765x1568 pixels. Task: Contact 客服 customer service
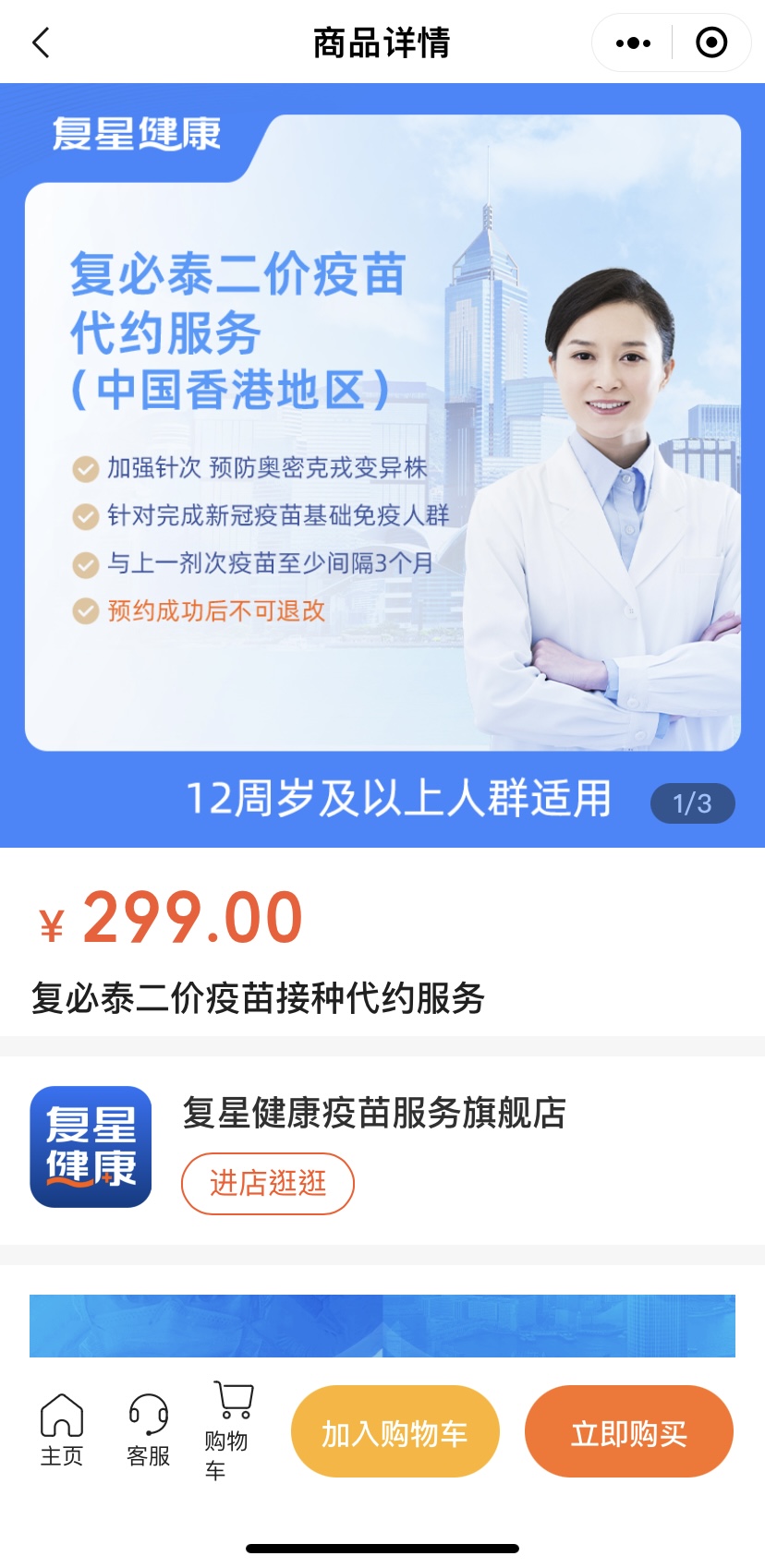tap(149, 1429)
